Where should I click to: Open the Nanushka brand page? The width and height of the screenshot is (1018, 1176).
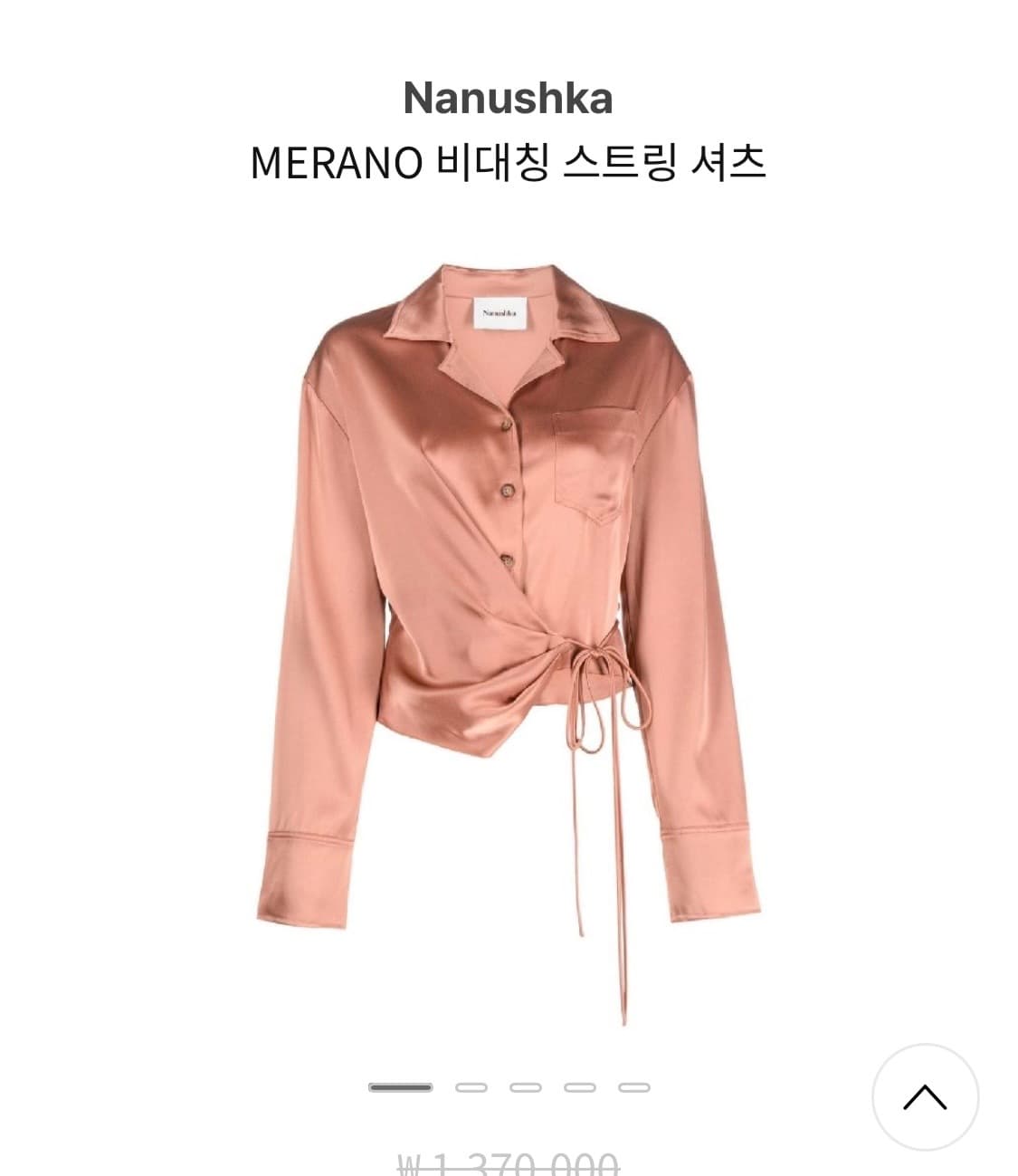509,98
